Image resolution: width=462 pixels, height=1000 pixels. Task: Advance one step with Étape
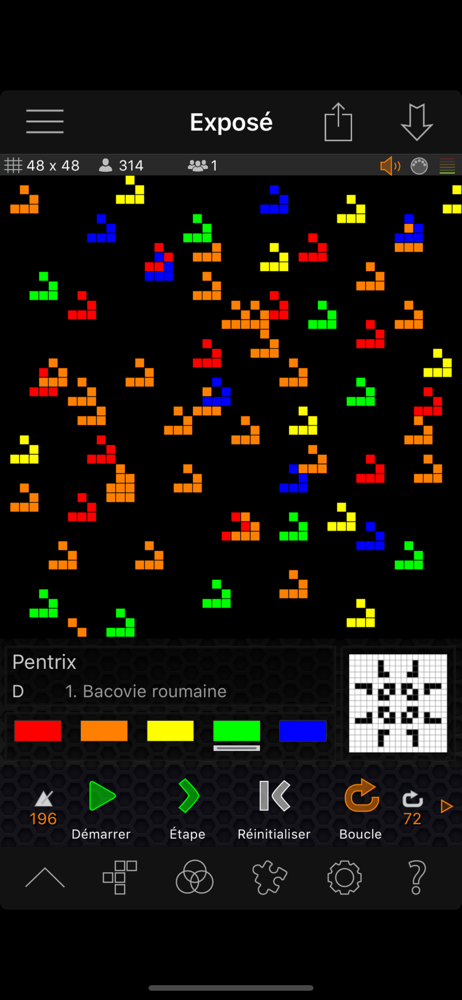tap(188, 809)
